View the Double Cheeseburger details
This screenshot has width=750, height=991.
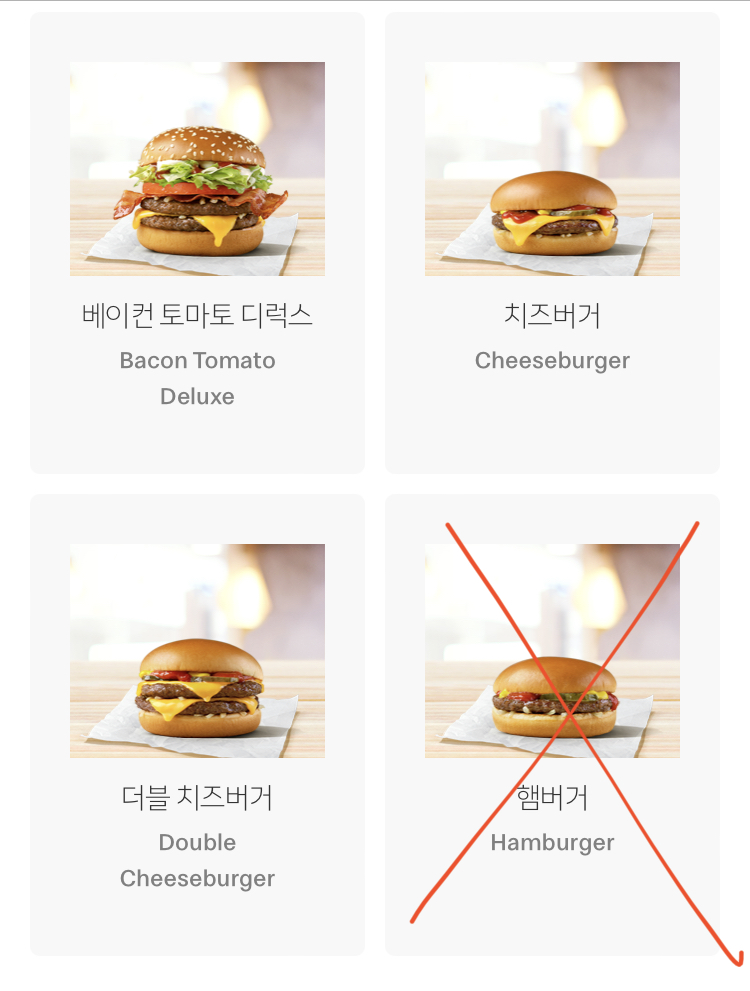[x=197, y=724]
